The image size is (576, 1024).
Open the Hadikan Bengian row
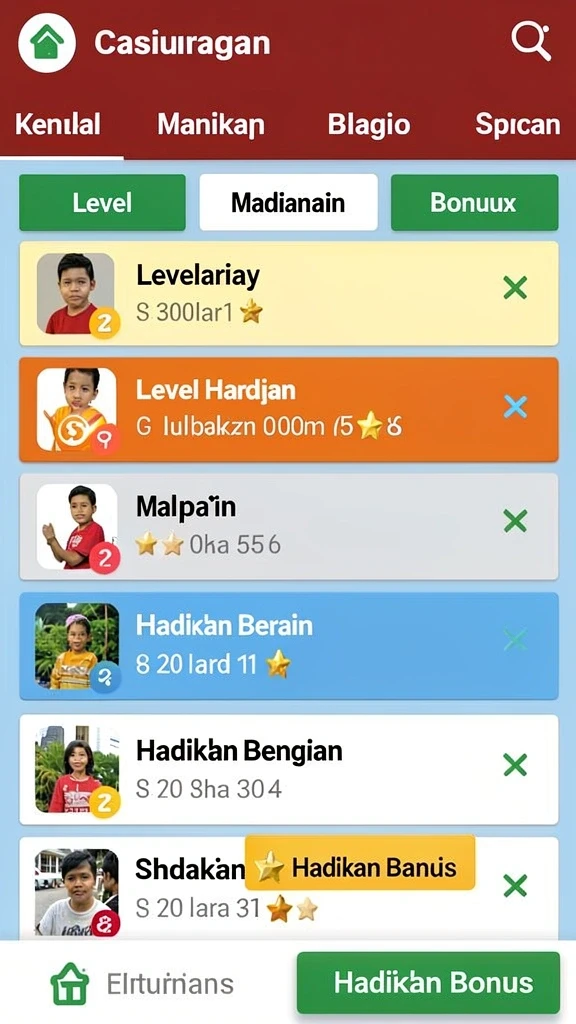tap(289, 769)
